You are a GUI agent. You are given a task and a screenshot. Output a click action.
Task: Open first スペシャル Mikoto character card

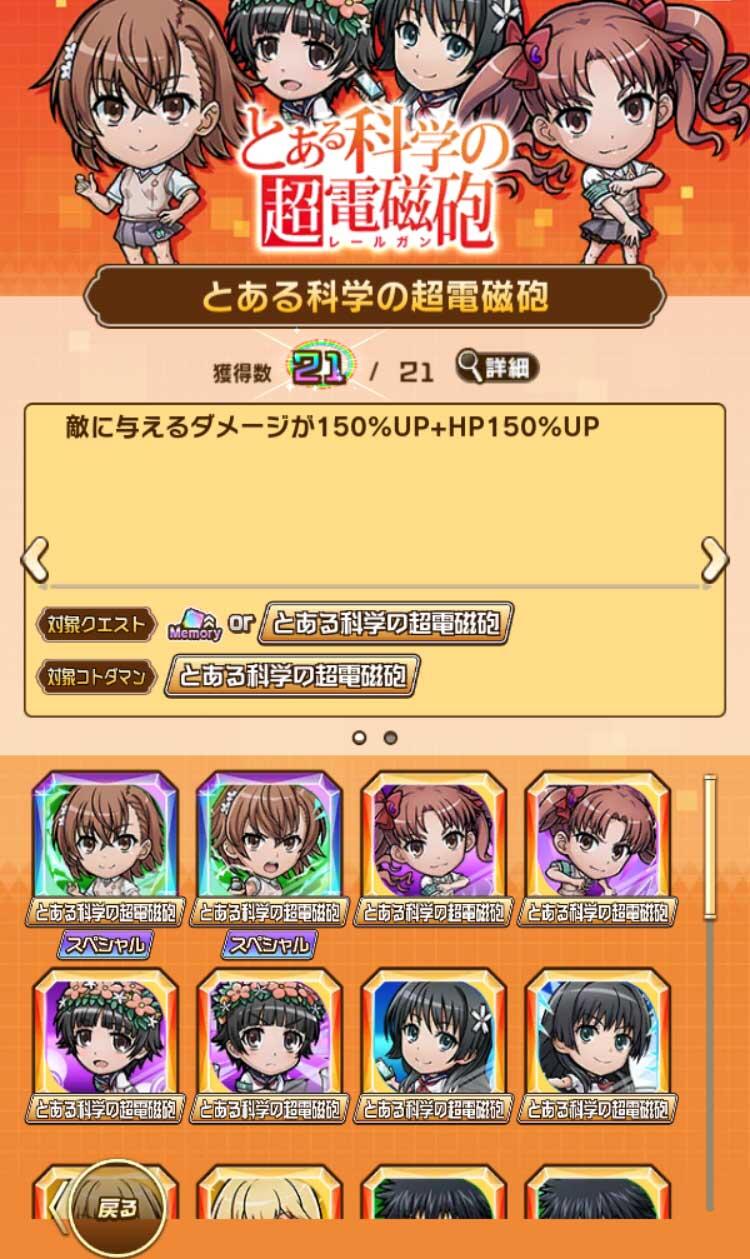(105, 840)
